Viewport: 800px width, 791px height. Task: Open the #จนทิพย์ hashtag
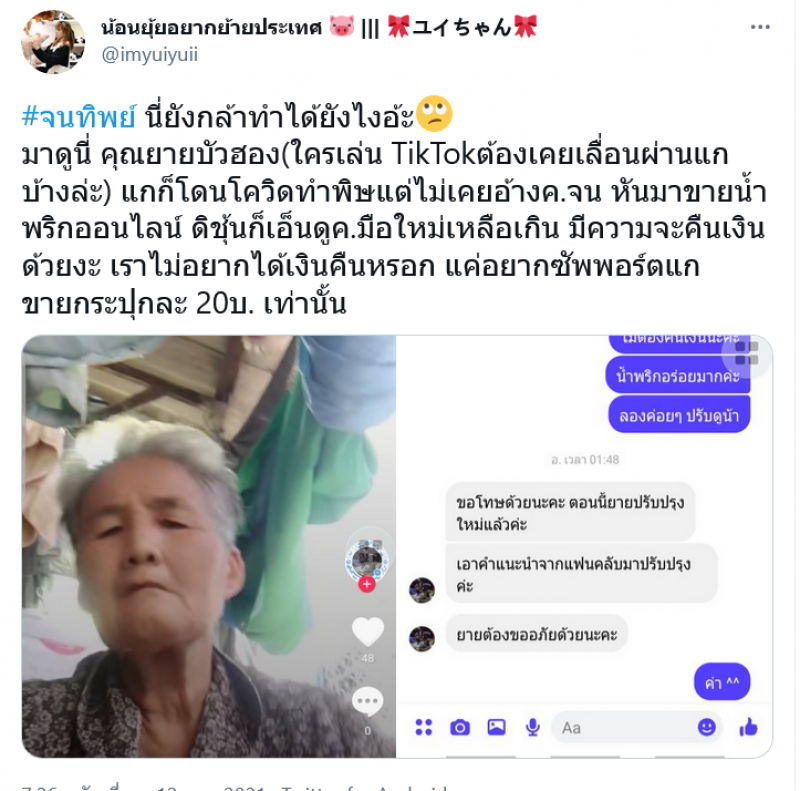(78, 117)
